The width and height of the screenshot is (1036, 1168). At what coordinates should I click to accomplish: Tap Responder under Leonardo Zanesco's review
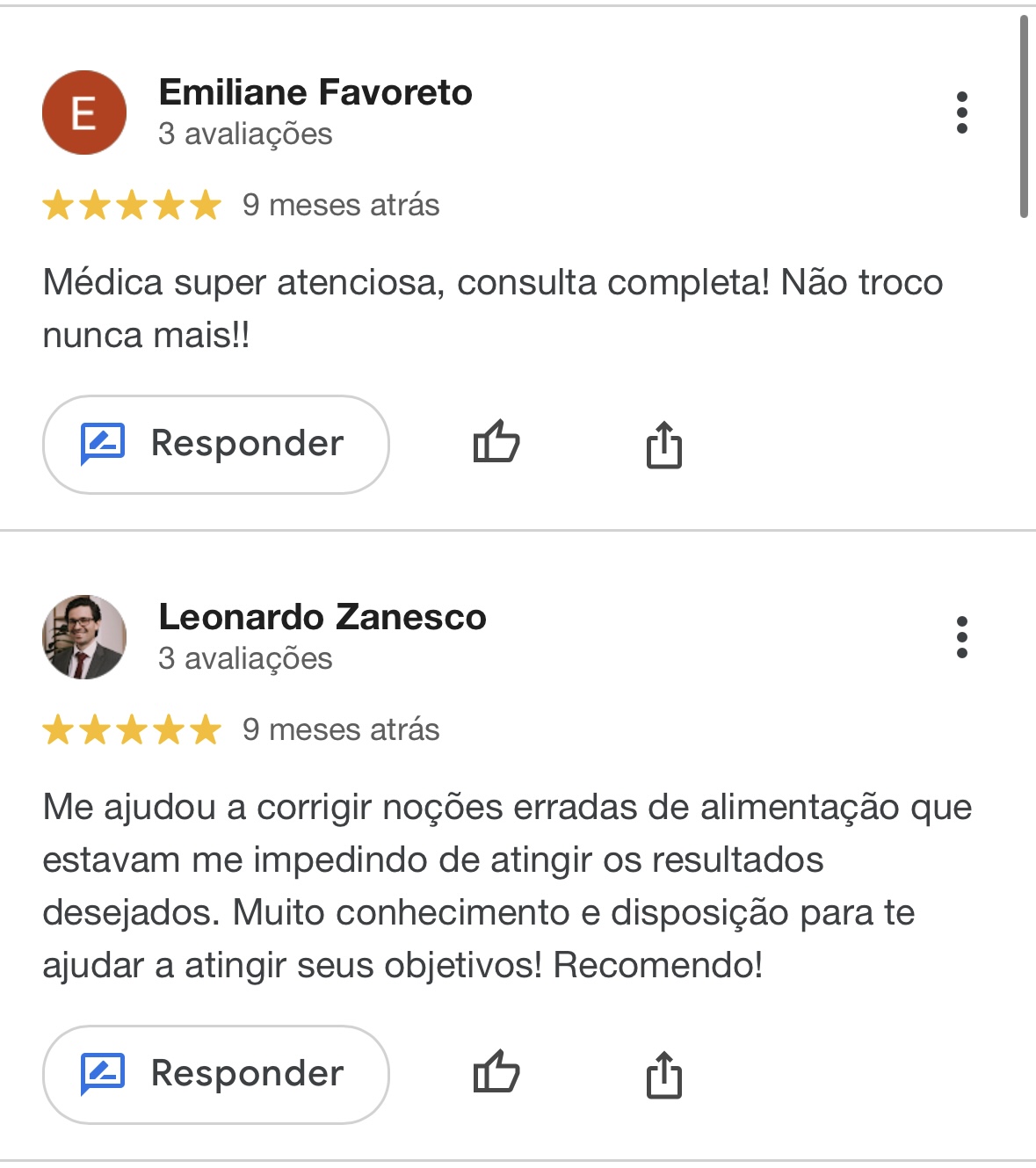[x=216, y=1074]
